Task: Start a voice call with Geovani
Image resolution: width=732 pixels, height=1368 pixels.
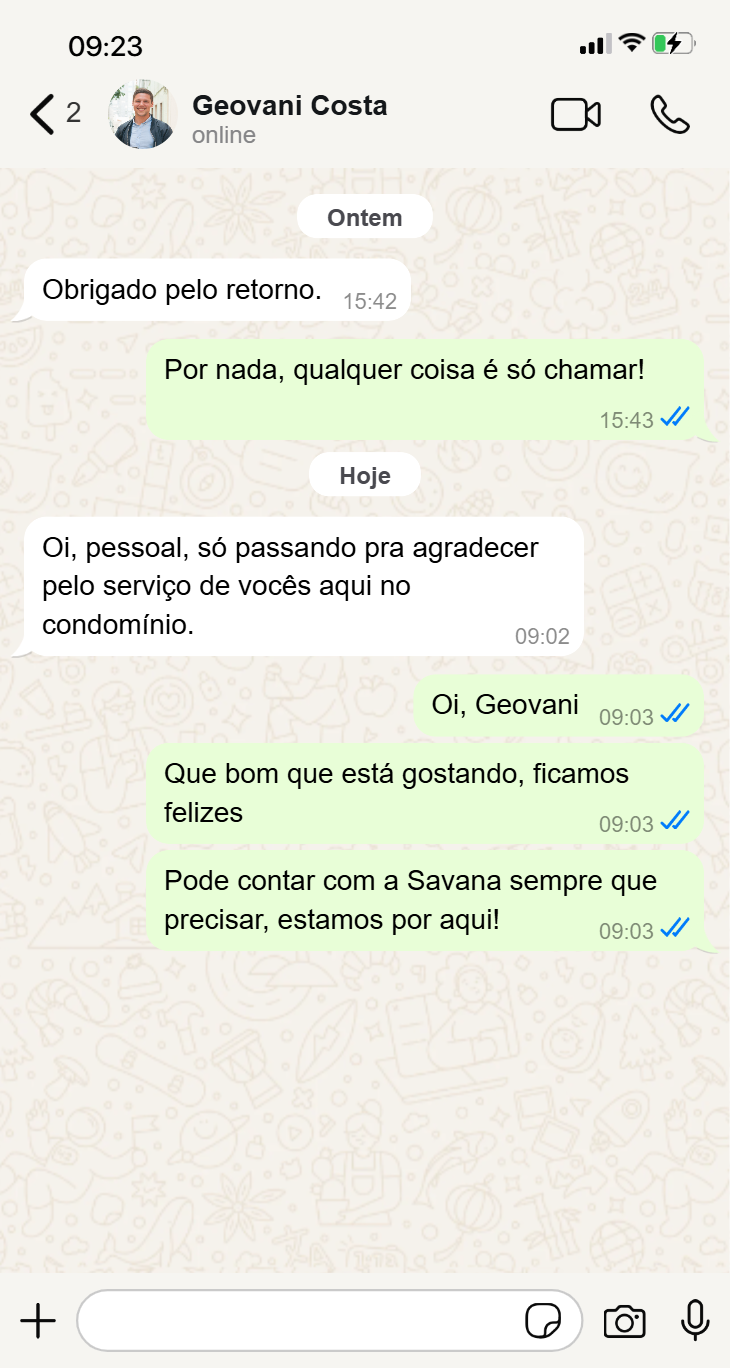Action: (x=669, y=115)
